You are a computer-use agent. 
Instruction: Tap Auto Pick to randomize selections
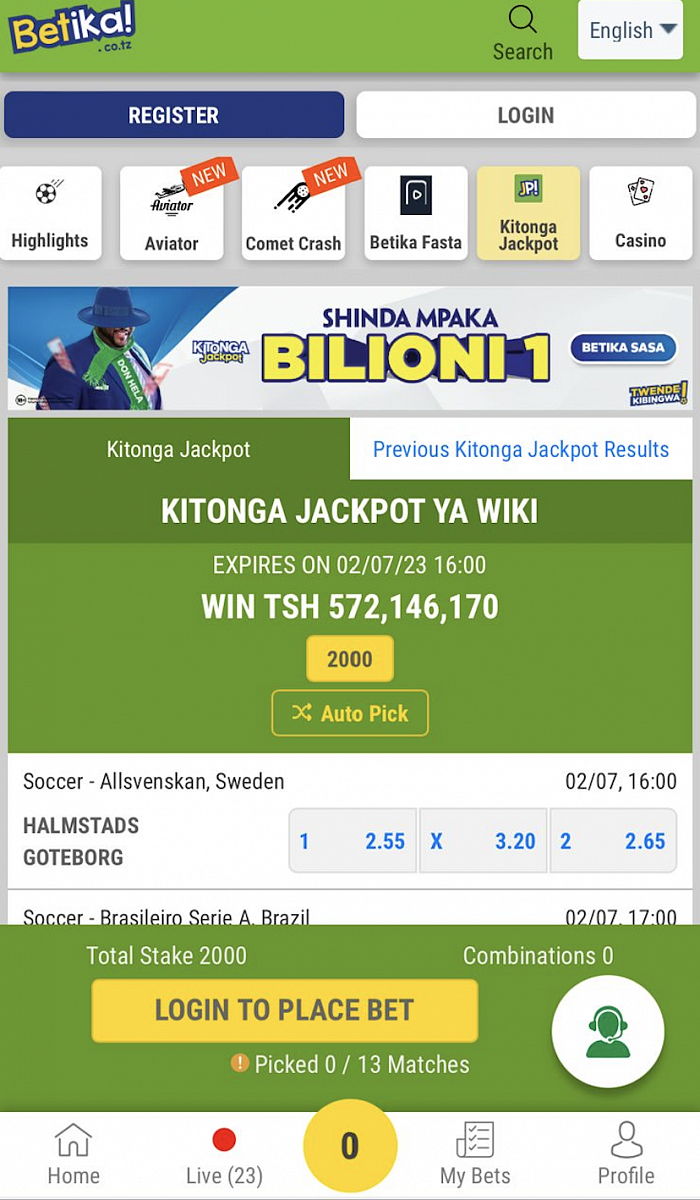[x=350, y=713]
